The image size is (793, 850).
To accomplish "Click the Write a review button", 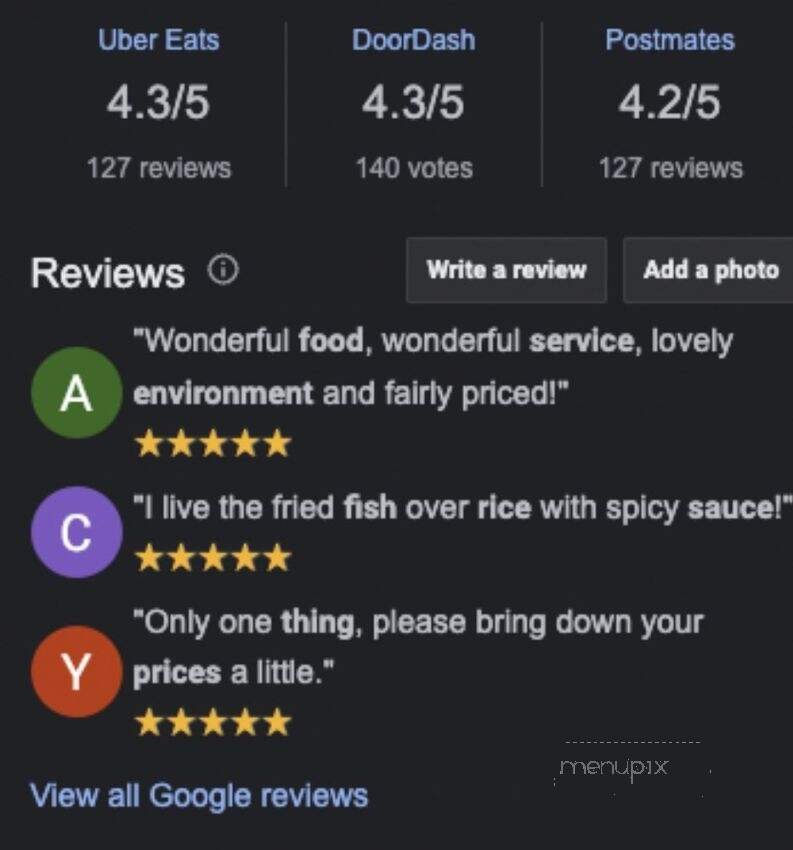I will [505, 270].
